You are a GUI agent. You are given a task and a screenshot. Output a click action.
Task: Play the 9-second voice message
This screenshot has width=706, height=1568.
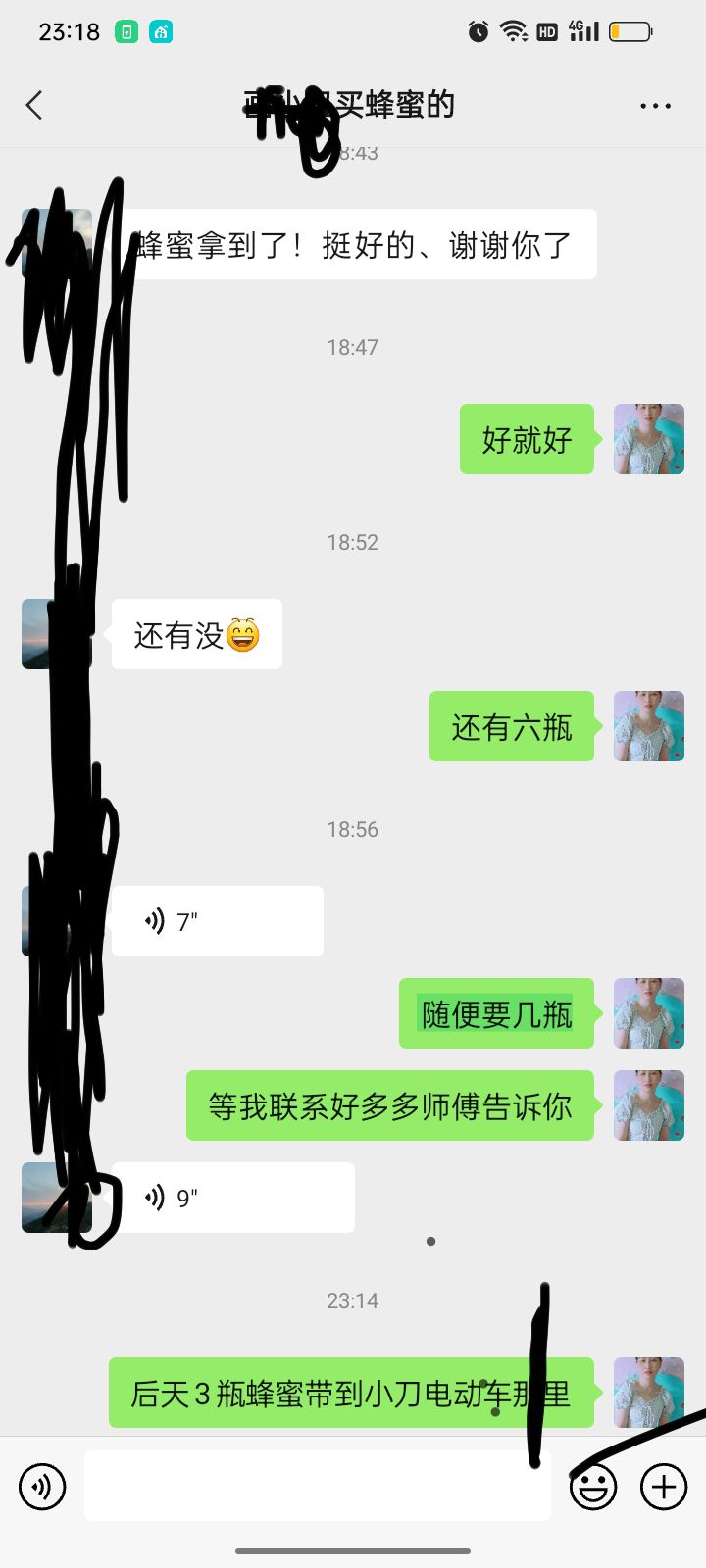click(x=232, y=1198)
